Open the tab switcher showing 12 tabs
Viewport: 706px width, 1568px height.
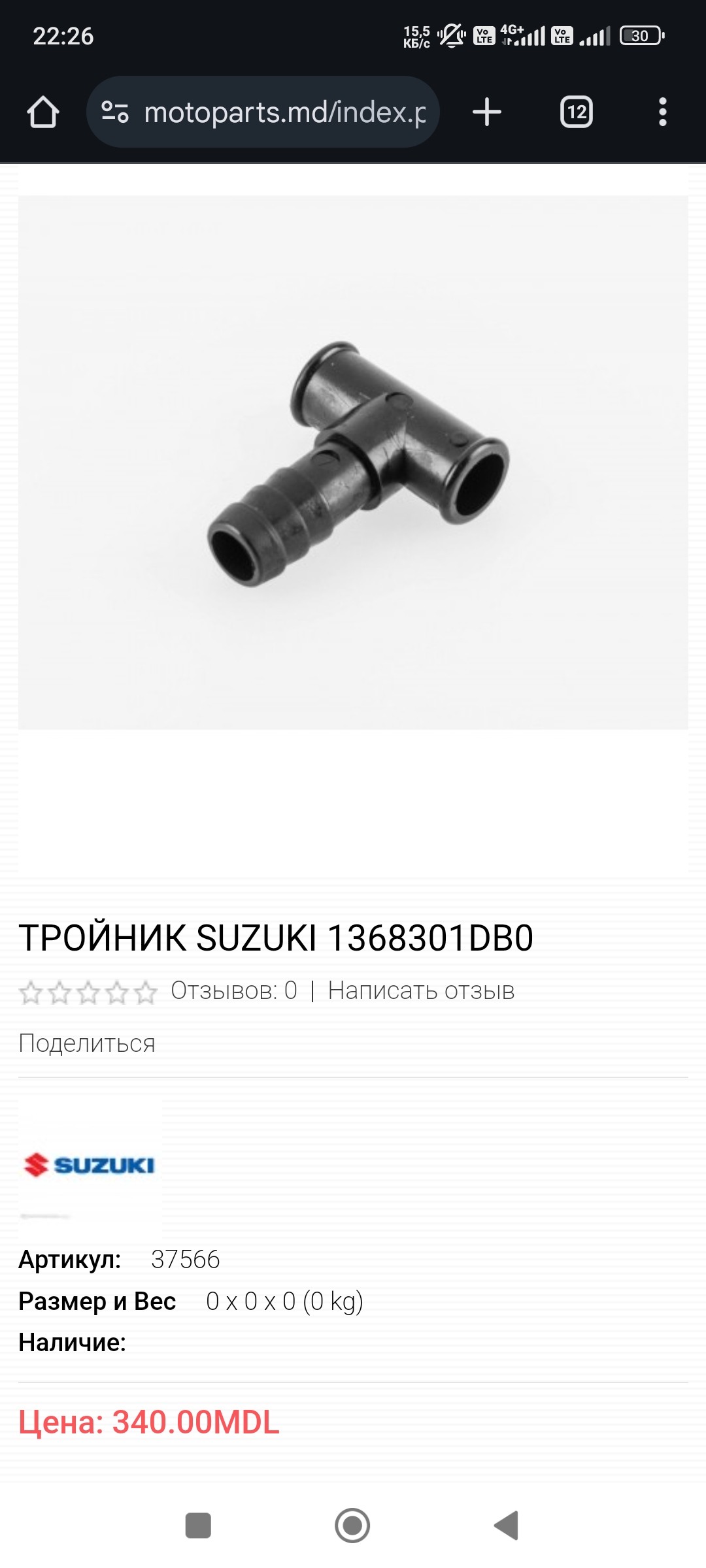click(x=577, y=112)
